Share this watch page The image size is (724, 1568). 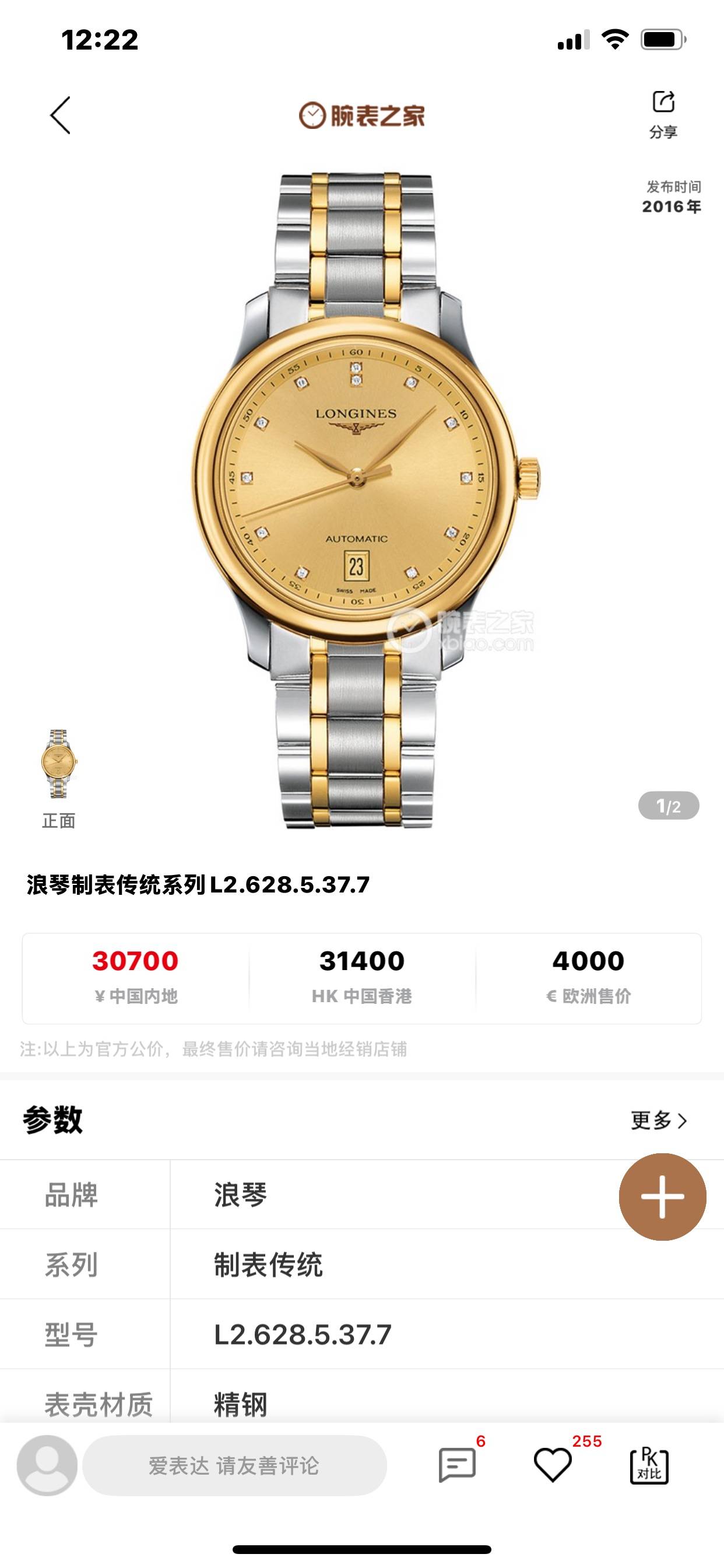(x=663, y=113)
